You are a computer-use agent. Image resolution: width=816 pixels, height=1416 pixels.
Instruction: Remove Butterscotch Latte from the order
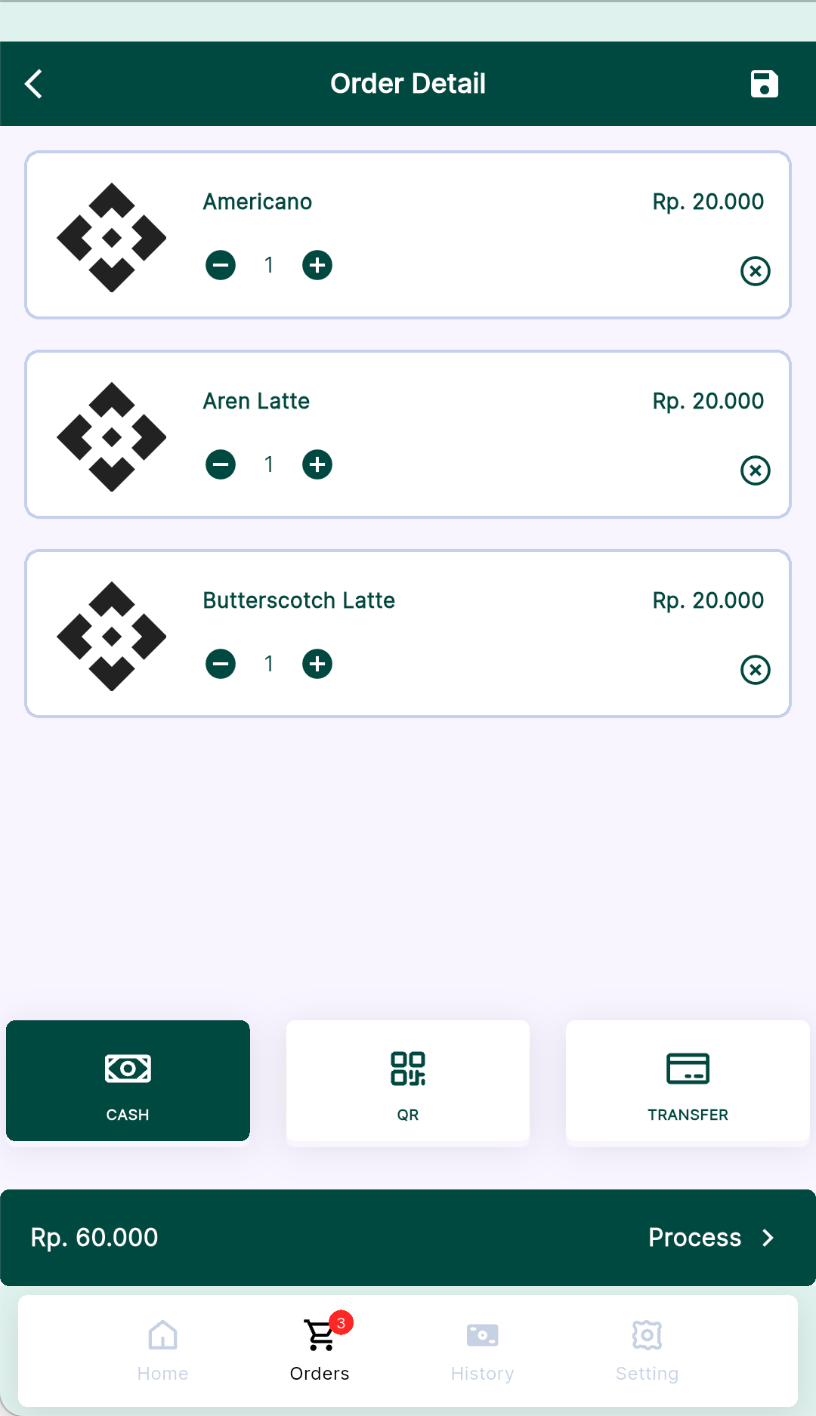755,669
